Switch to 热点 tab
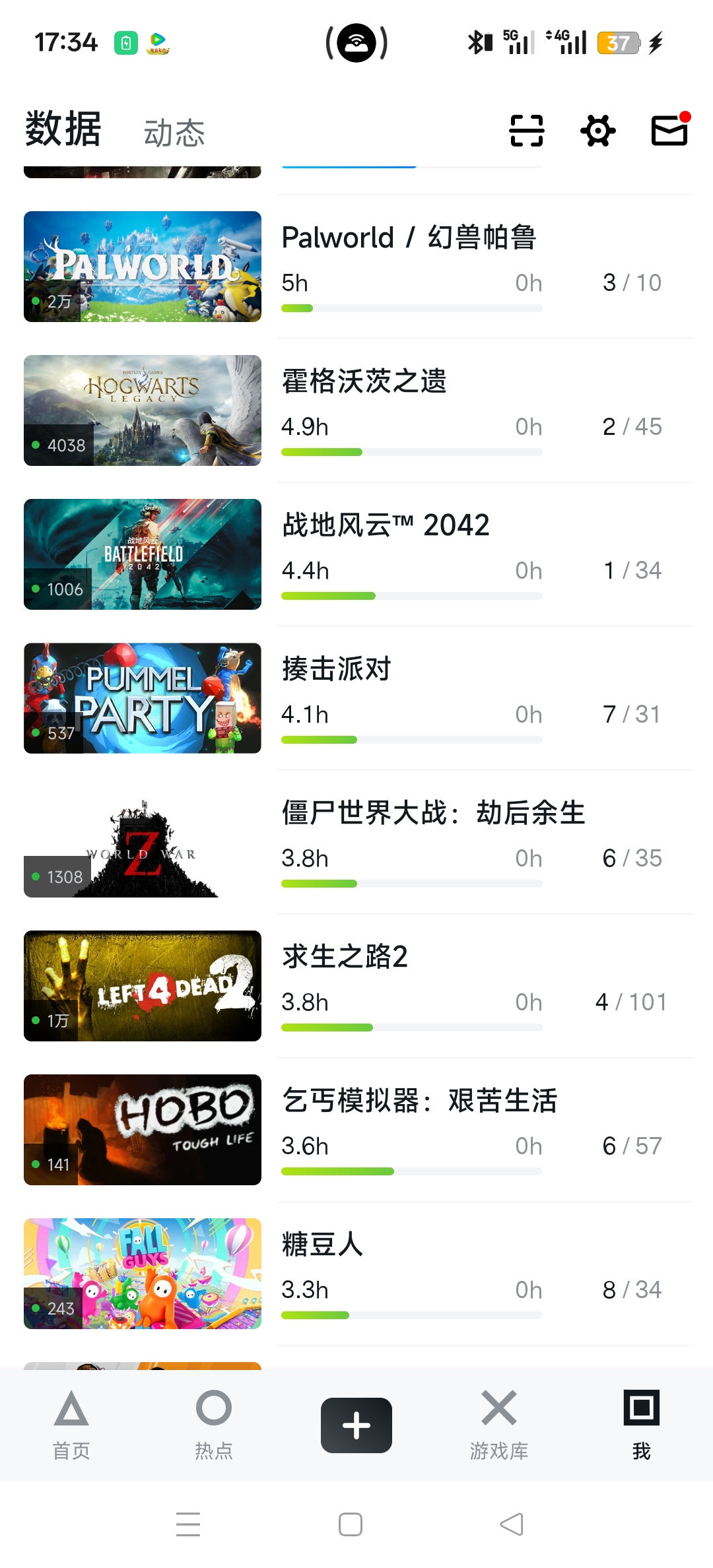Viewport: 713px width, 1568px height. point(214,1424)
